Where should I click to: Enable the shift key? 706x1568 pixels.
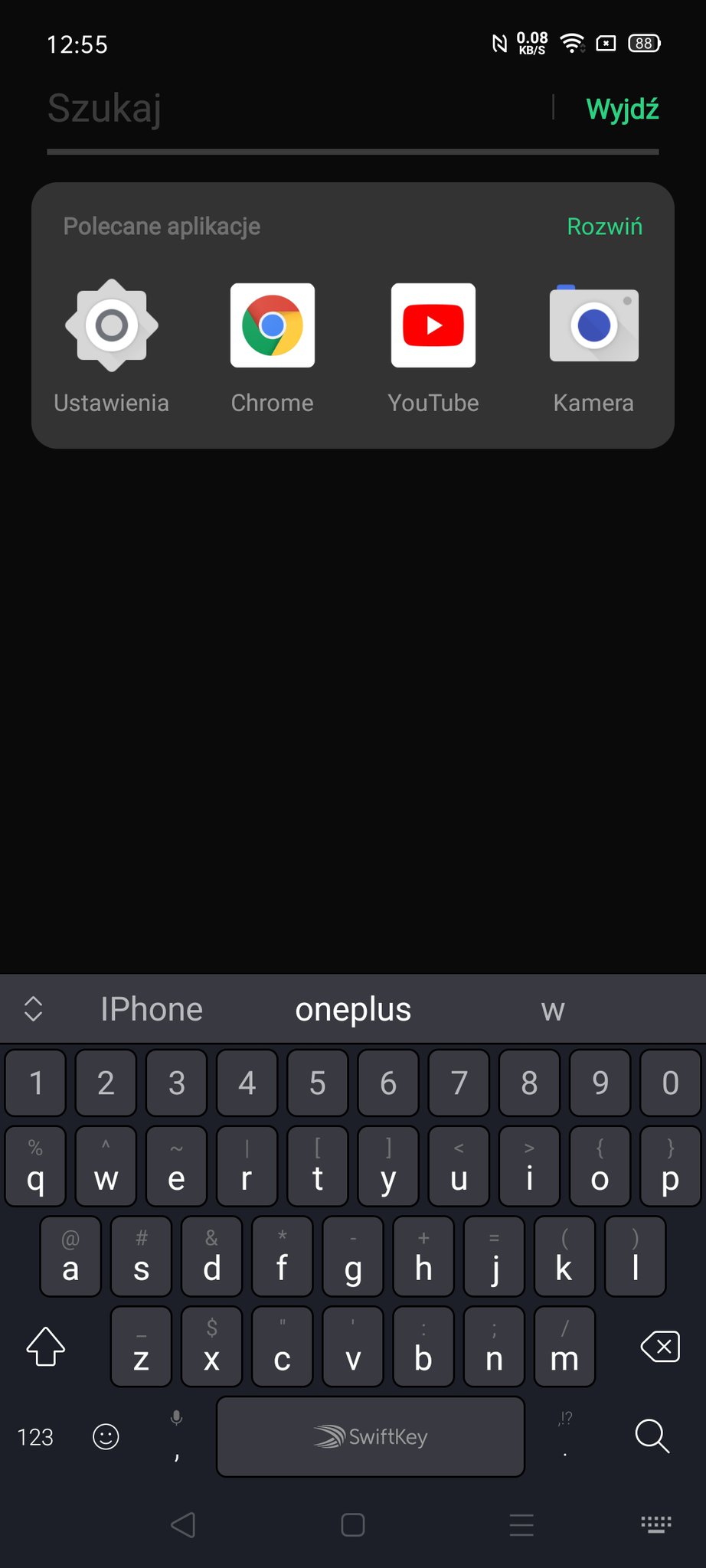coord(46,1347)
